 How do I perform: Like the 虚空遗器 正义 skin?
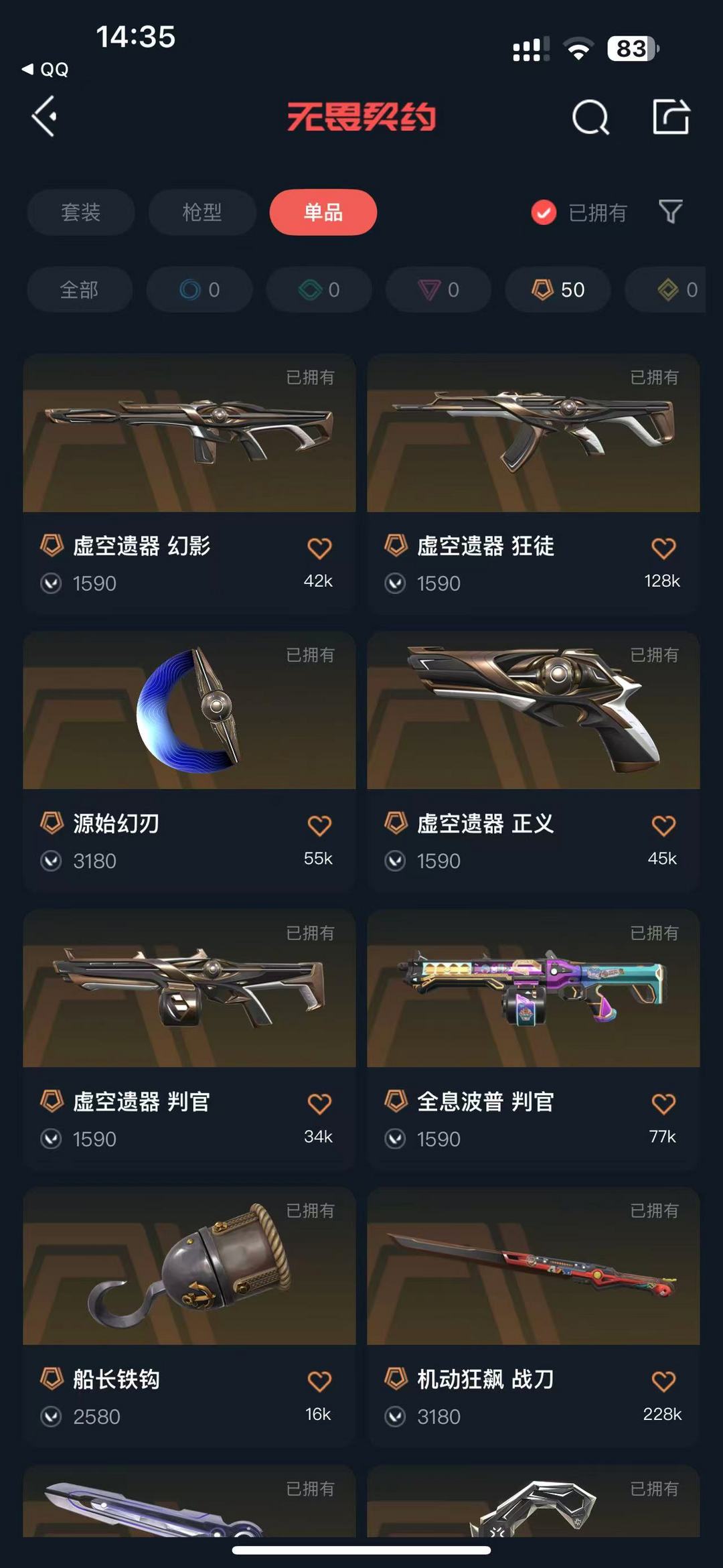tap(663, 825)
